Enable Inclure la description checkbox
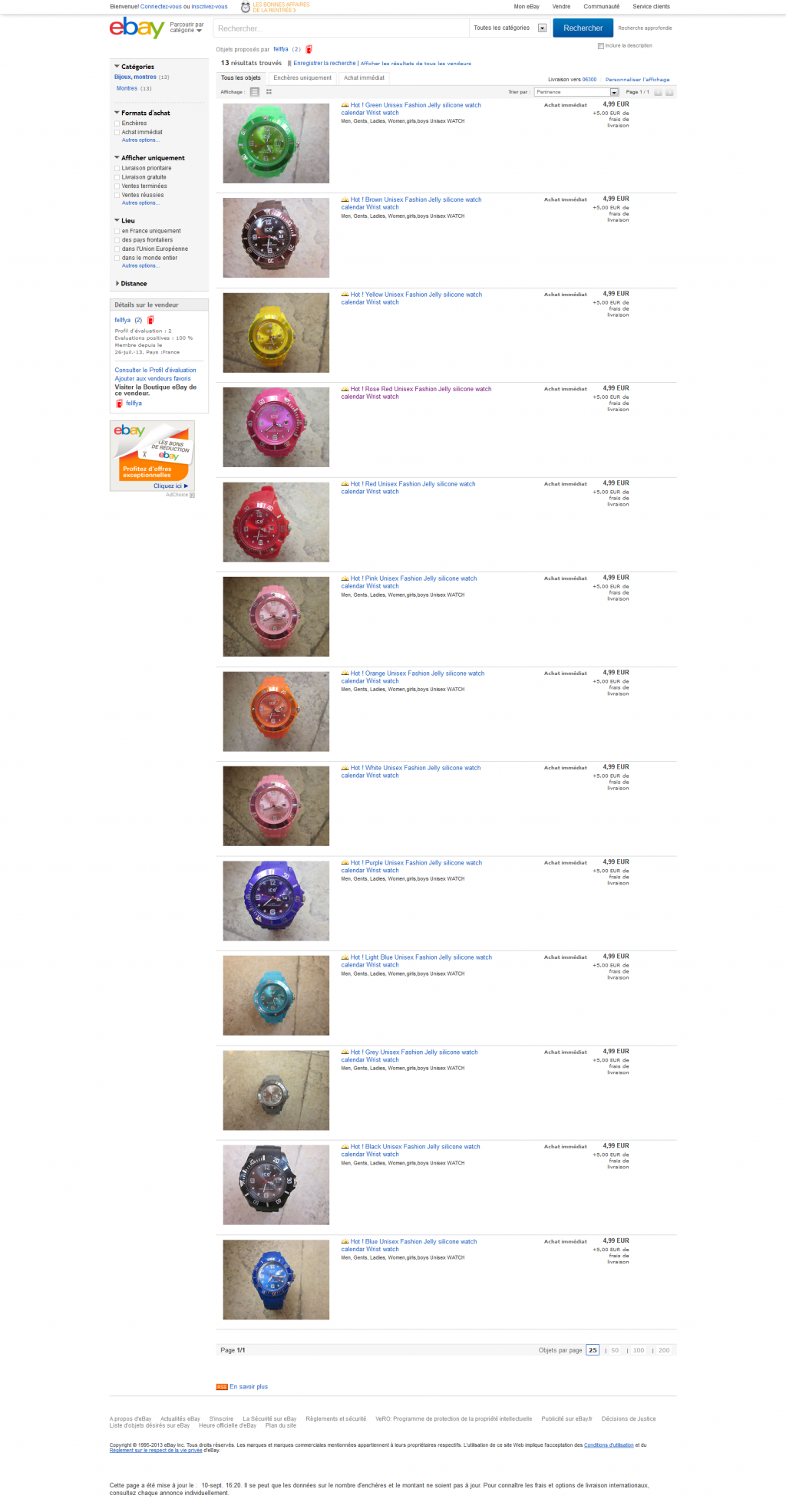Image resolution: width=786 pixels, height=1512 pixels. point(601,46)
